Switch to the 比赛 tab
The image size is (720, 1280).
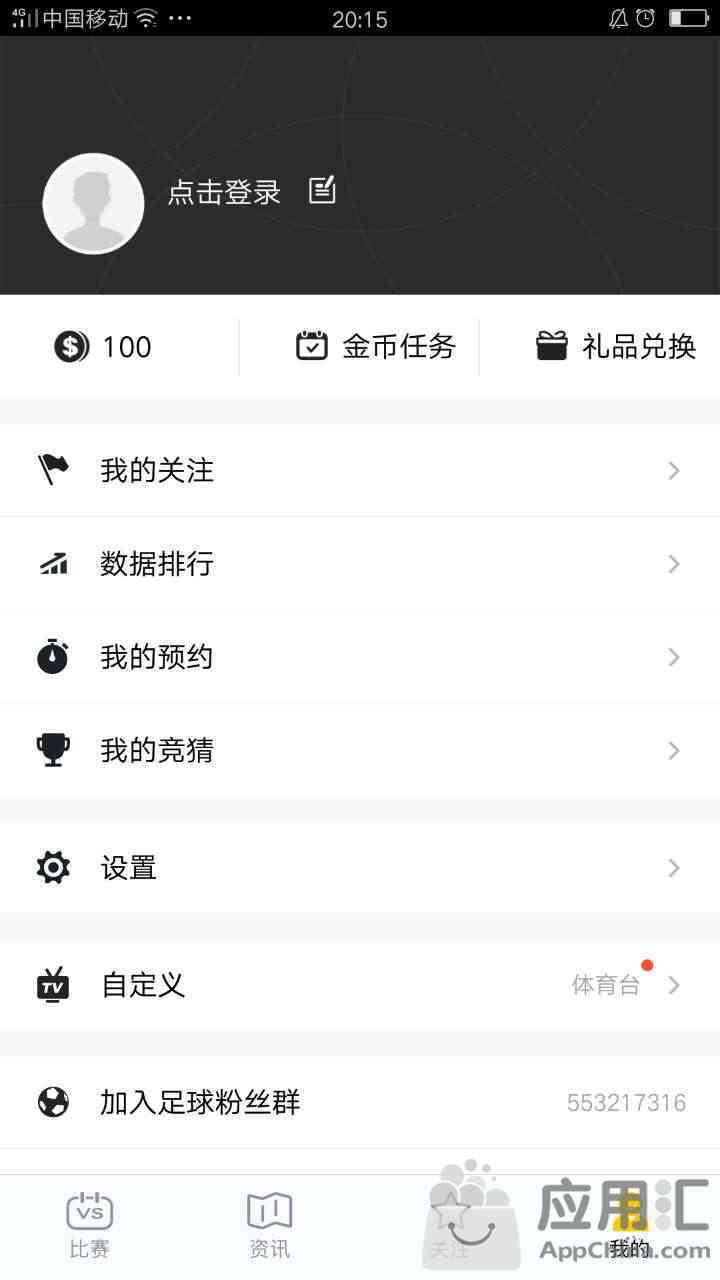[x=90, y=1227]
